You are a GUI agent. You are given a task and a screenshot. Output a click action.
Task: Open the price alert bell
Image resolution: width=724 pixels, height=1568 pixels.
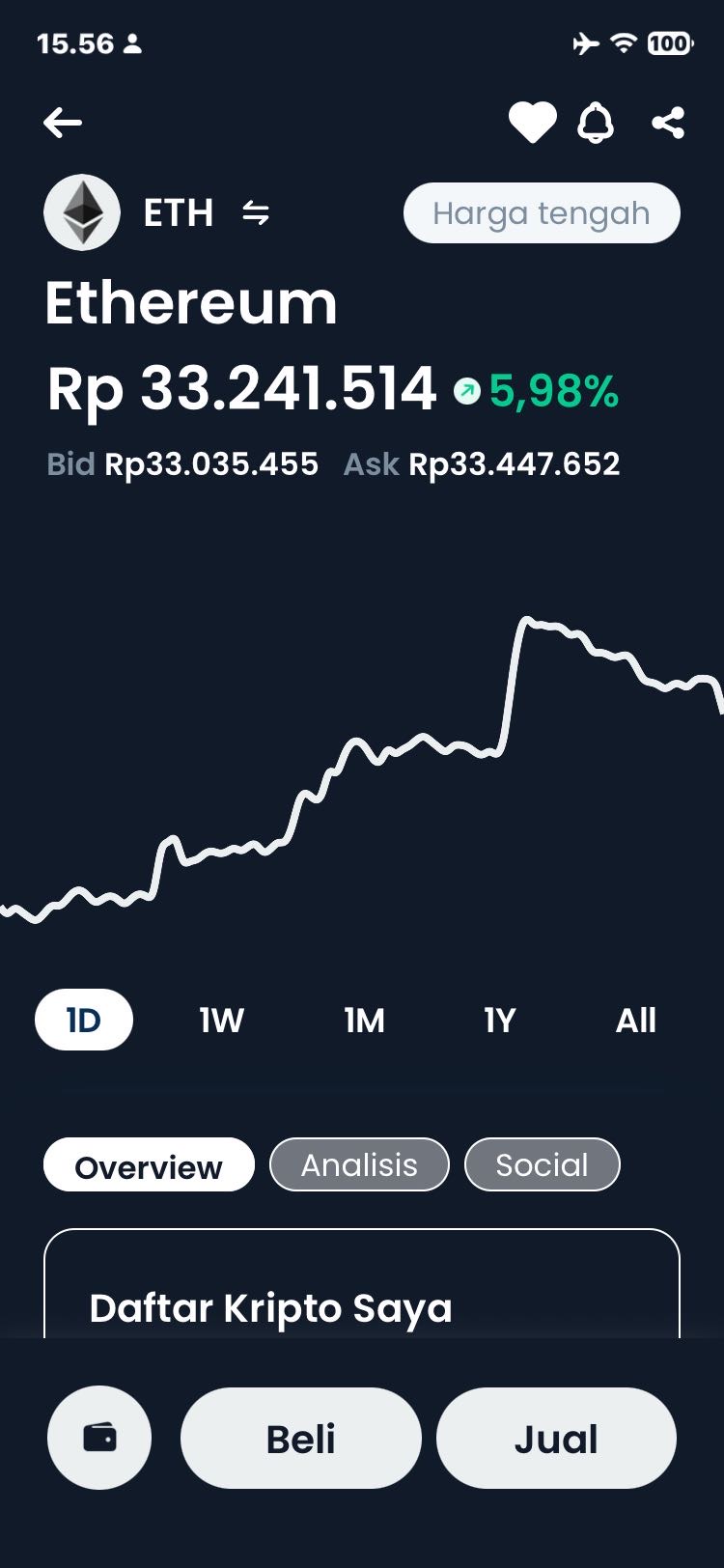[x=596, y=123]
